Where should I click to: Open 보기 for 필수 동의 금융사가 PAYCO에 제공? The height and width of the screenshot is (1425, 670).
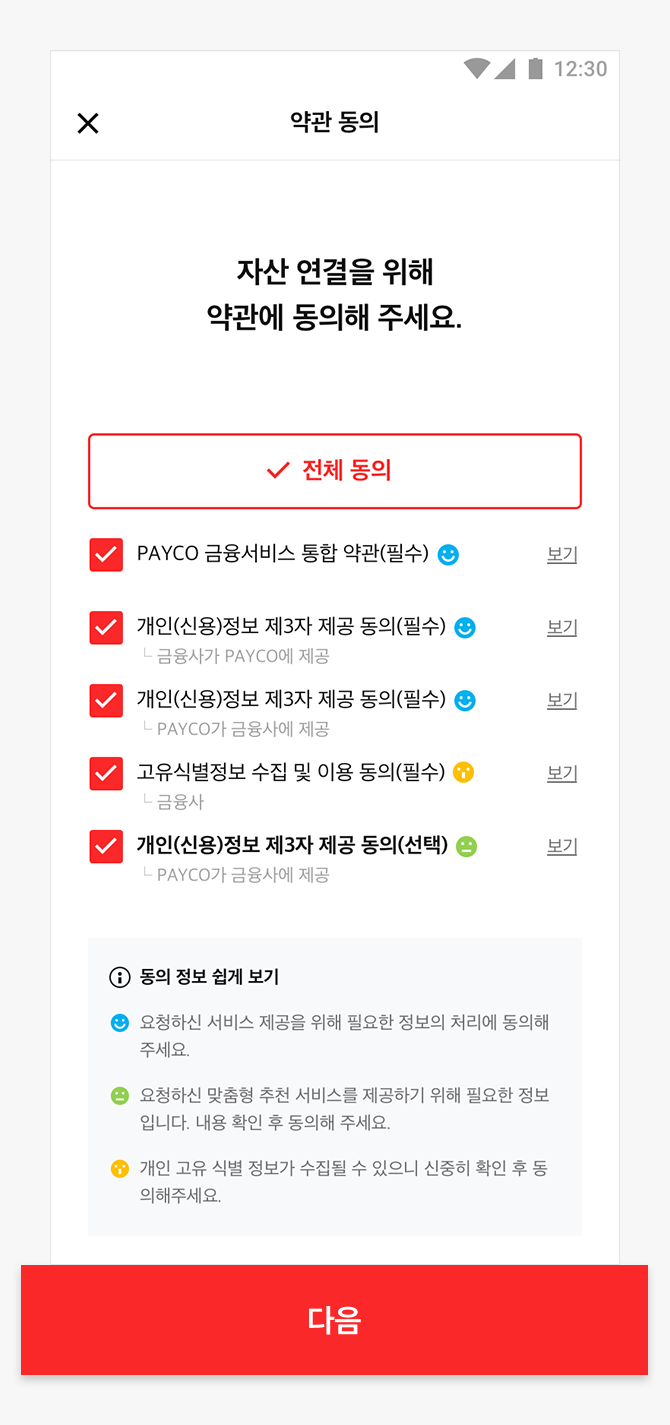click(562, 627)
